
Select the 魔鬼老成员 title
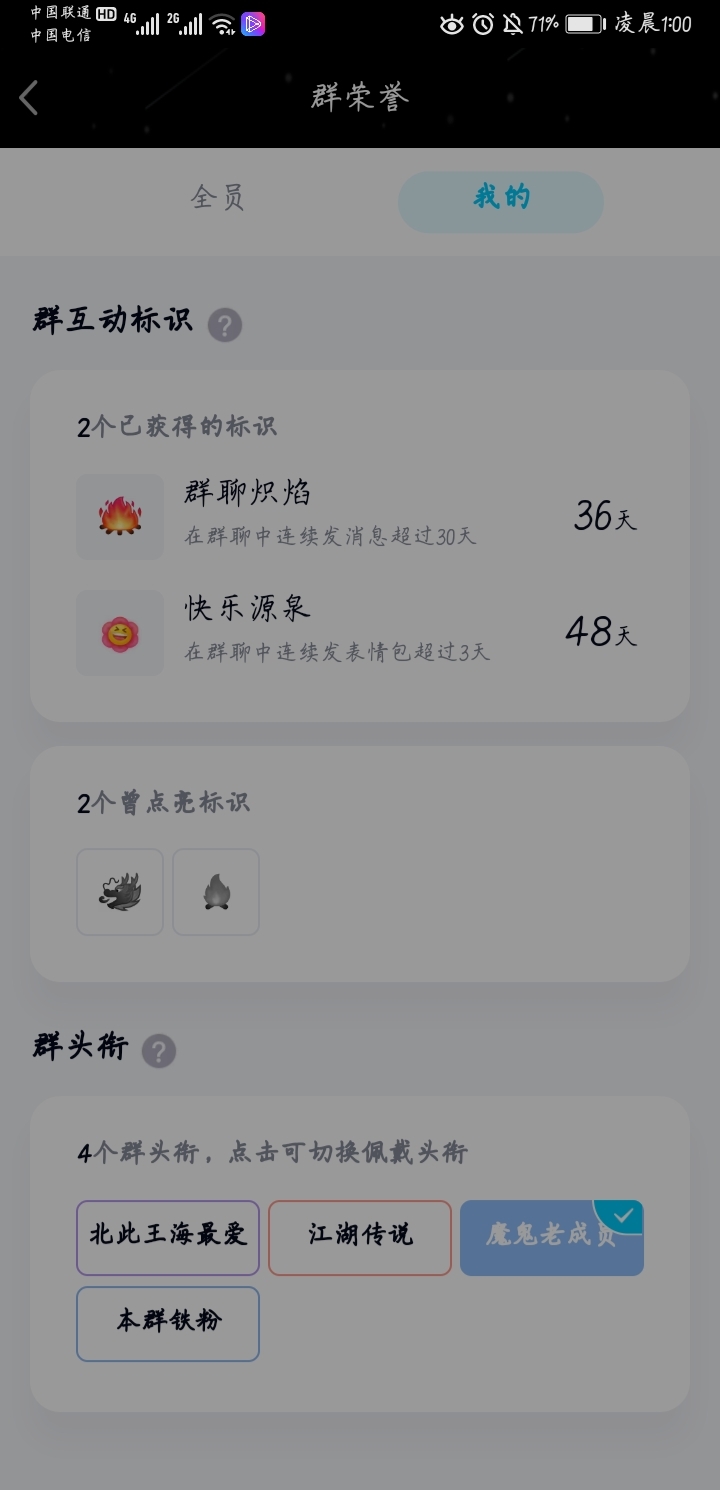pos(552,1238)
